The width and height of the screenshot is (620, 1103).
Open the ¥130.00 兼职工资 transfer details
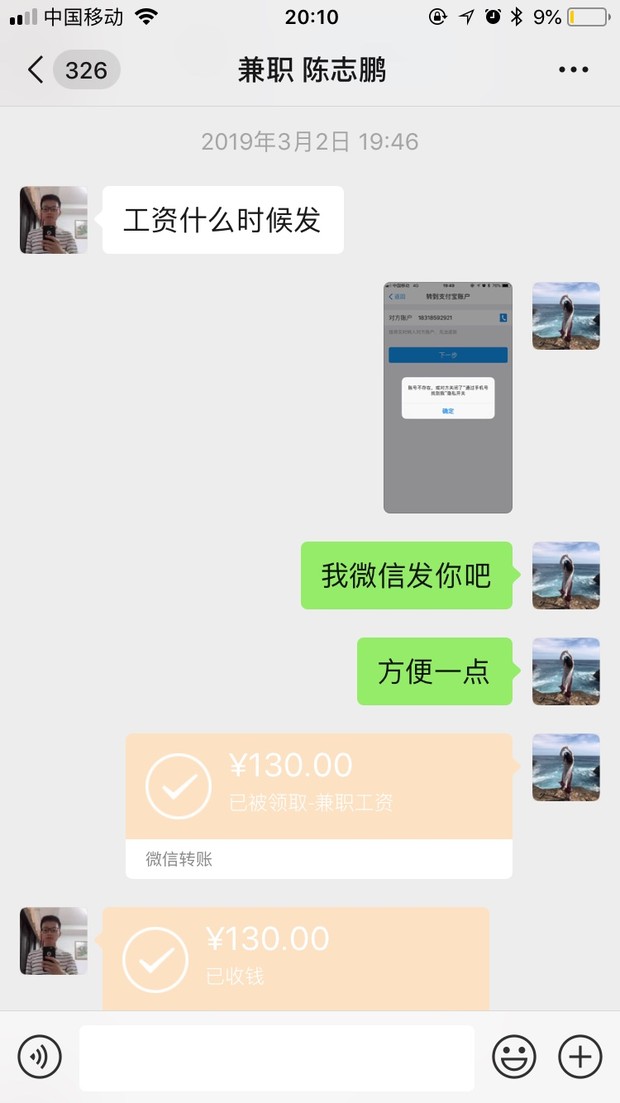tap(319, 805)
